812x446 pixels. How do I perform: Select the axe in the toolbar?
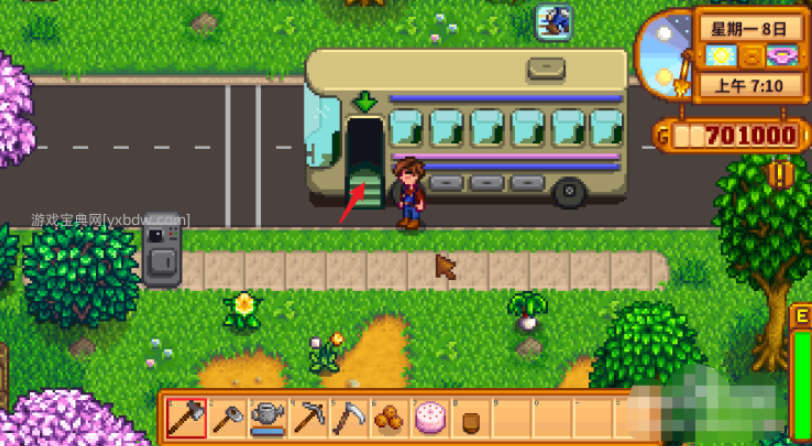coord(187,416)
